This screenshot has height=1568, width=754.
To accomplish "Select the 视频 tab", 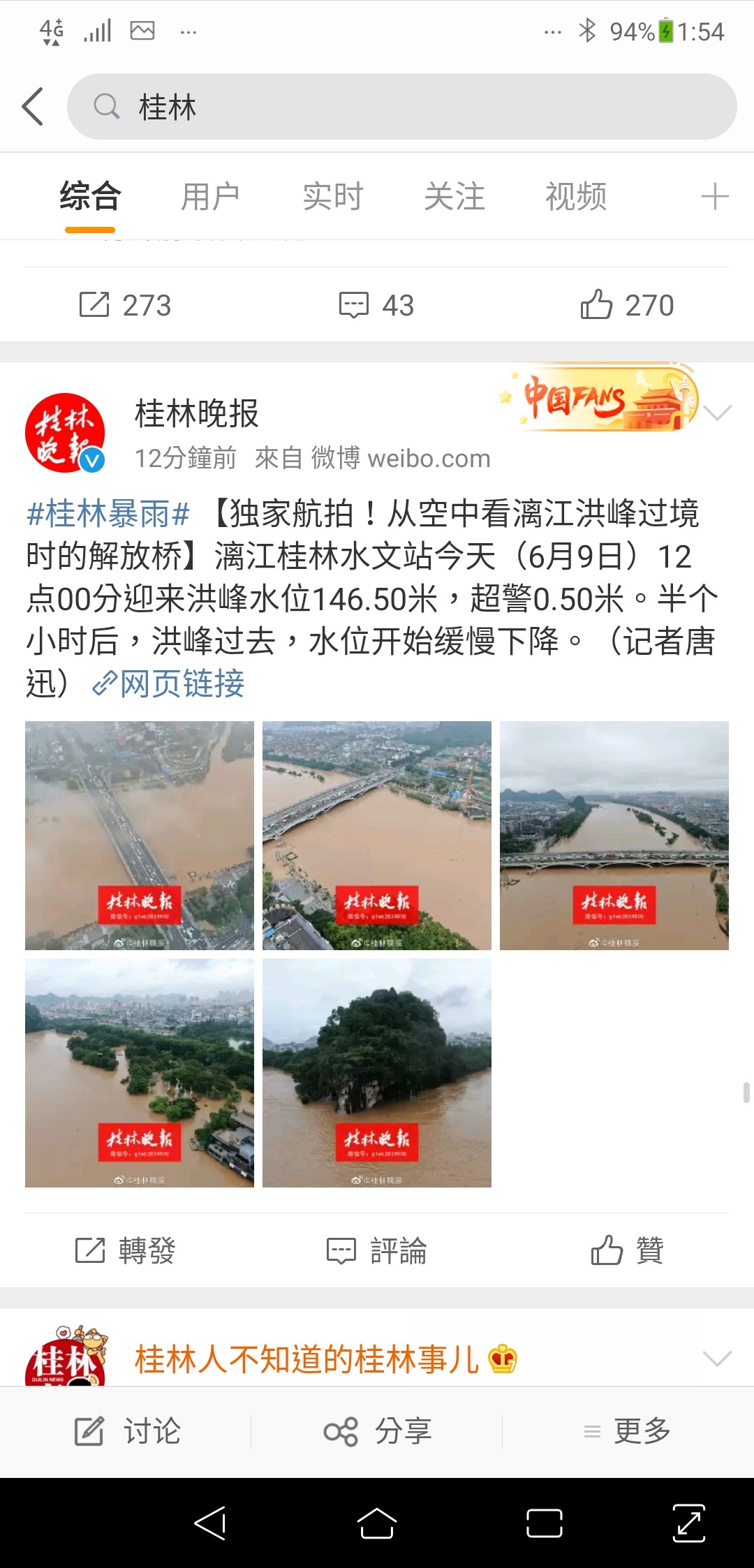I will (575, 196).
